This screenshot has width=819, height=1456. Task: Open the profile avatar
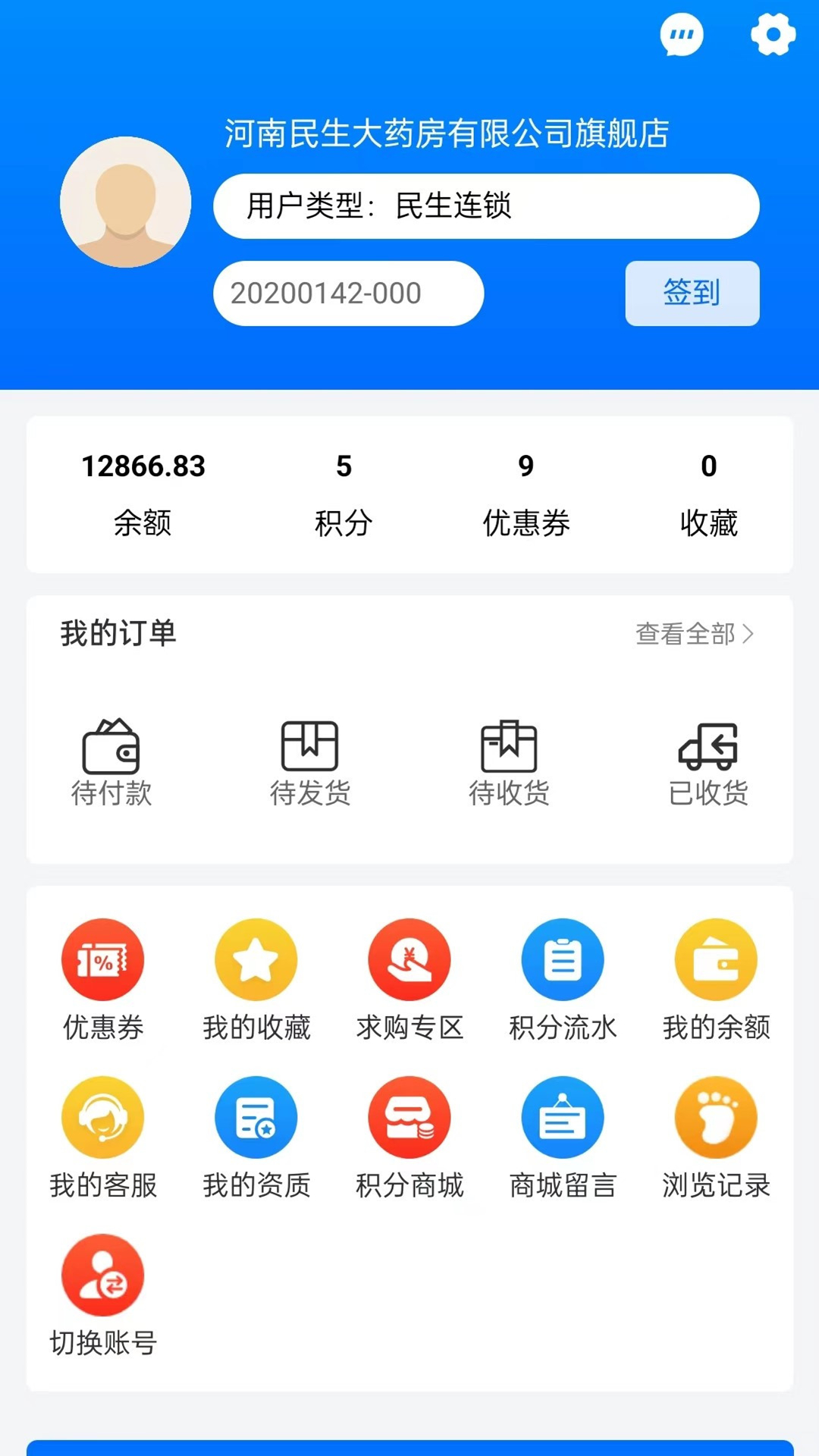[x=126, y=202]
